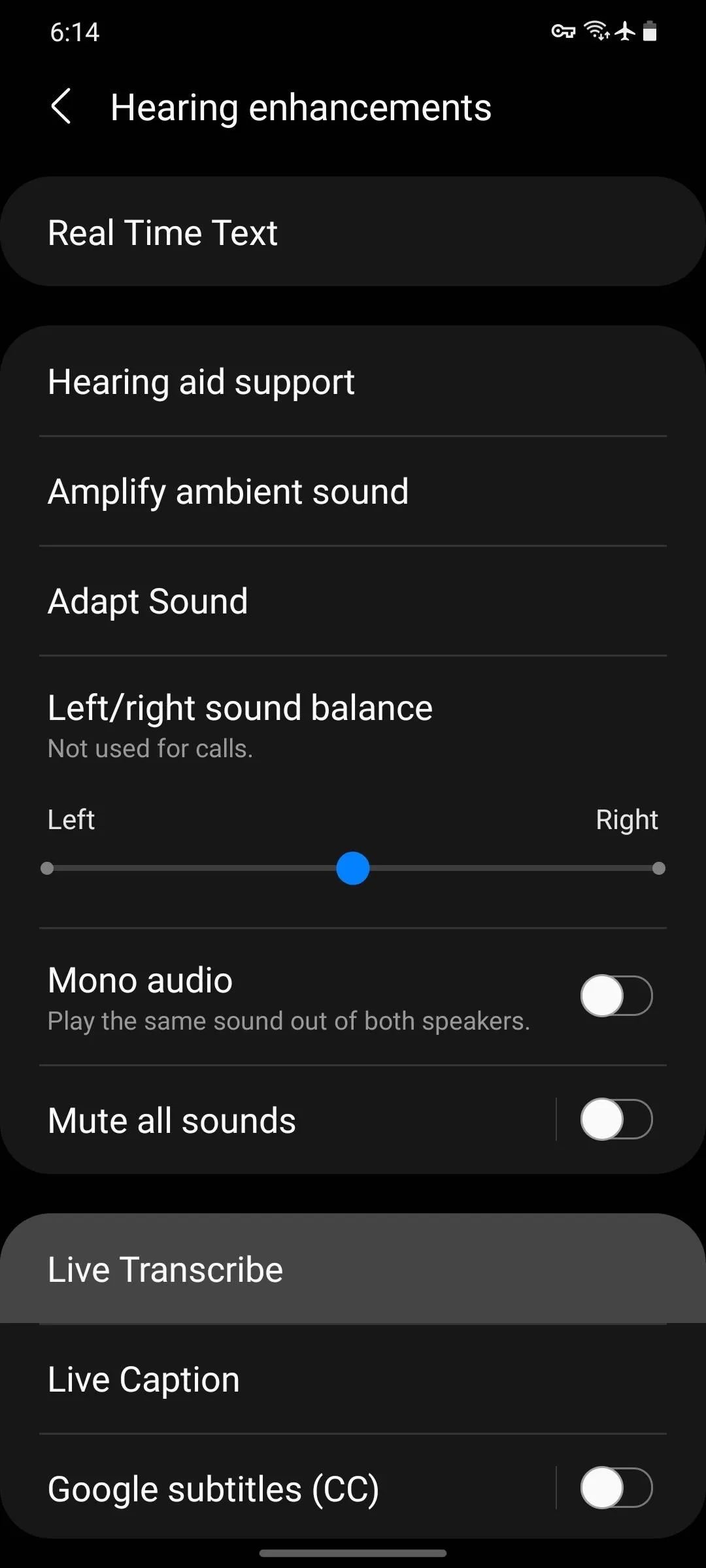Toggle Google subtitles (CC) on
This screenshot has width=706, height=1568.
click(616, 1488)
